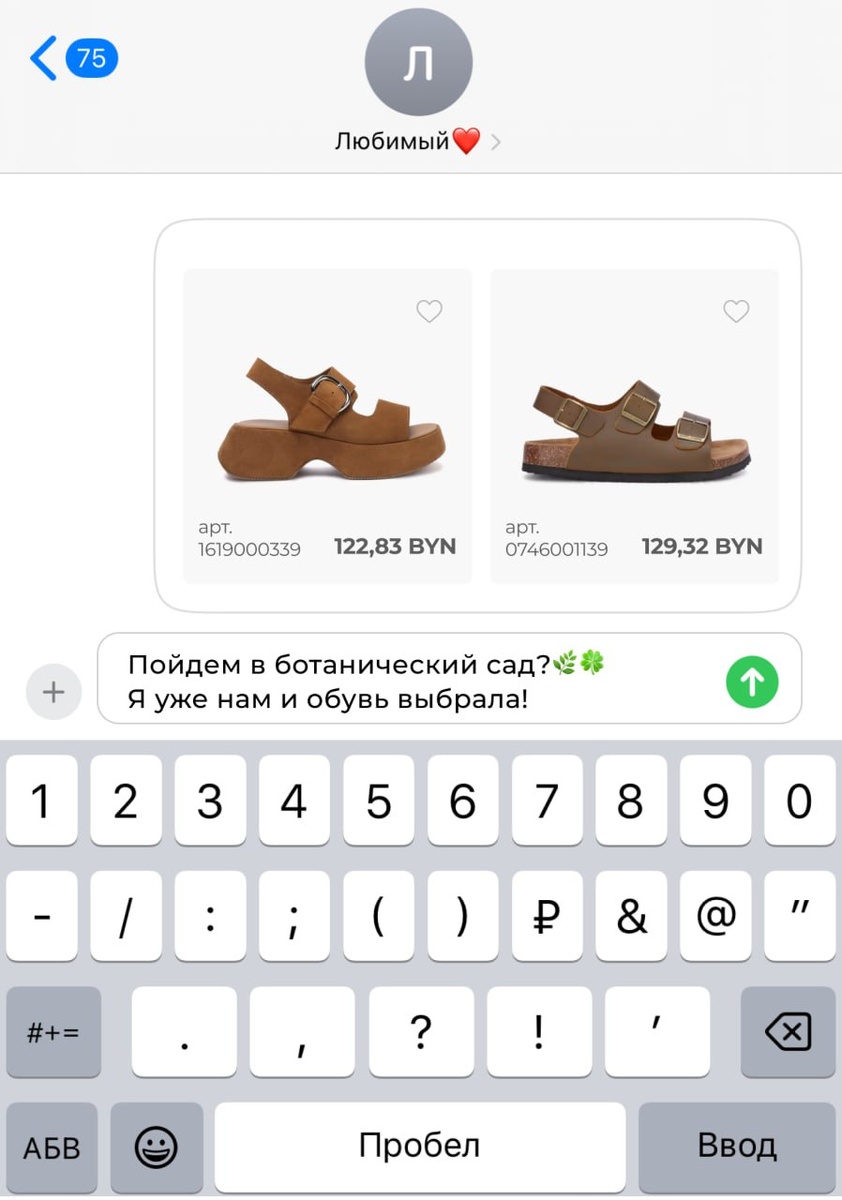
Task: Send the message with the green arrow
Action: (752, 682)
